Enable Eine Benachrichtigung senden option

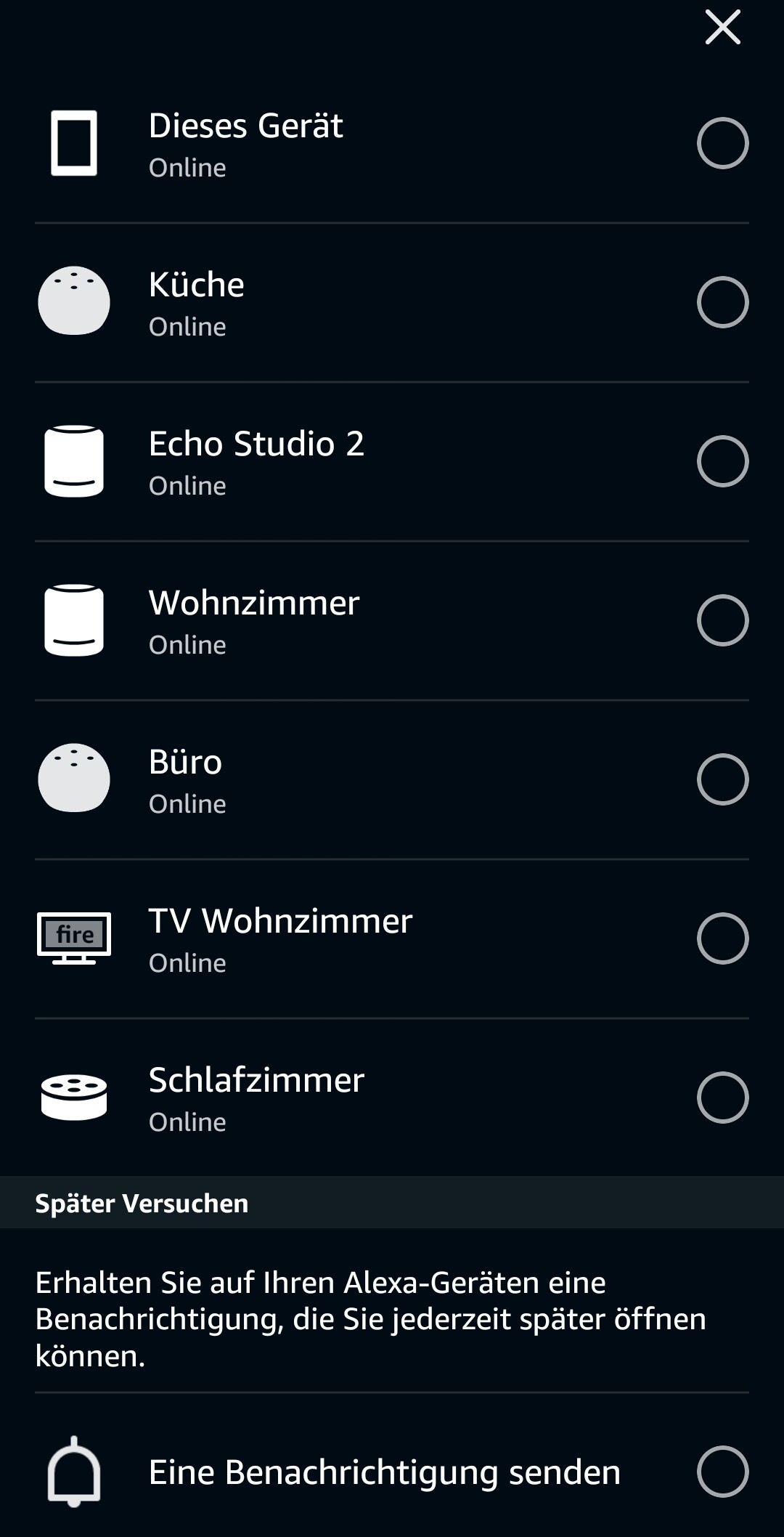pyautogui.click(x=722, y=1472)
